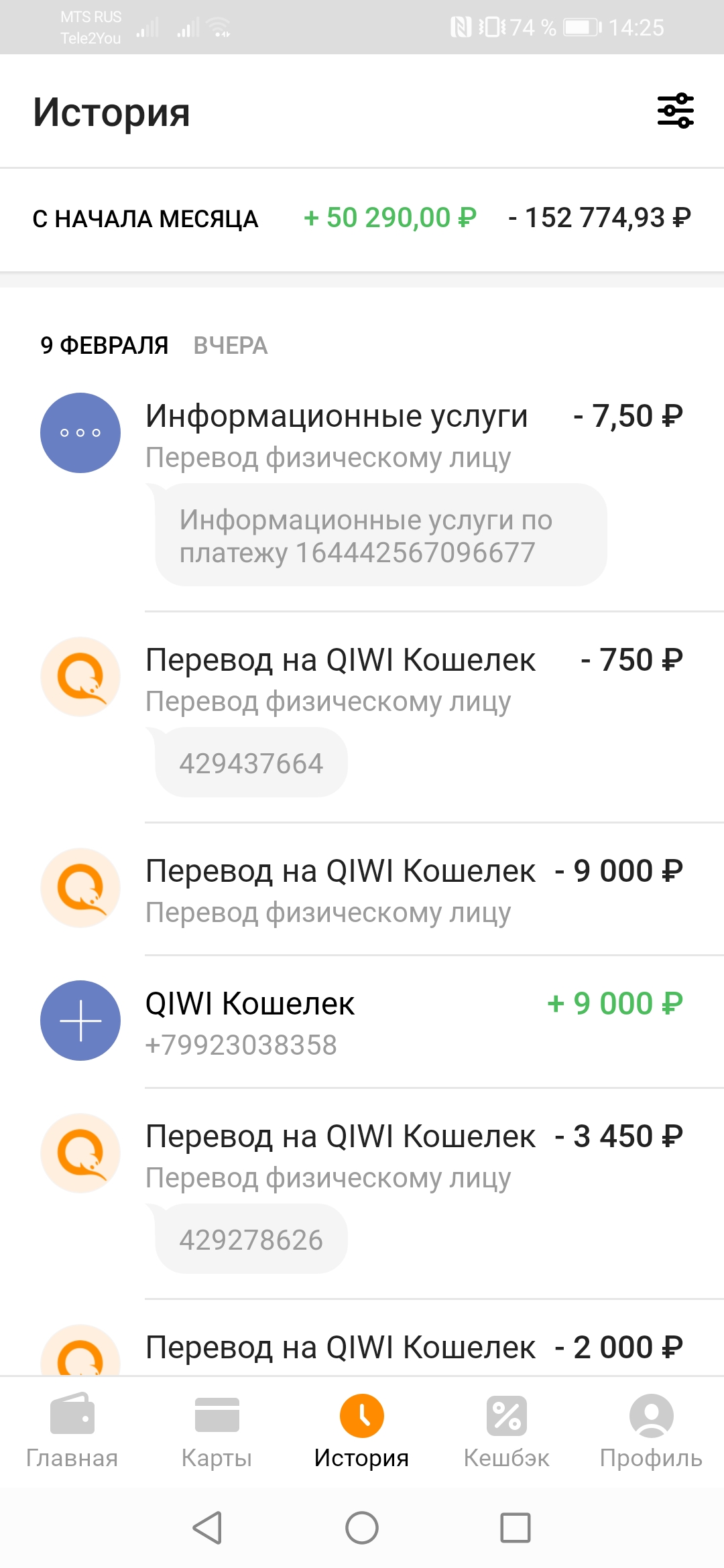
Task: Select the История tab
Action: [362, 1432]
